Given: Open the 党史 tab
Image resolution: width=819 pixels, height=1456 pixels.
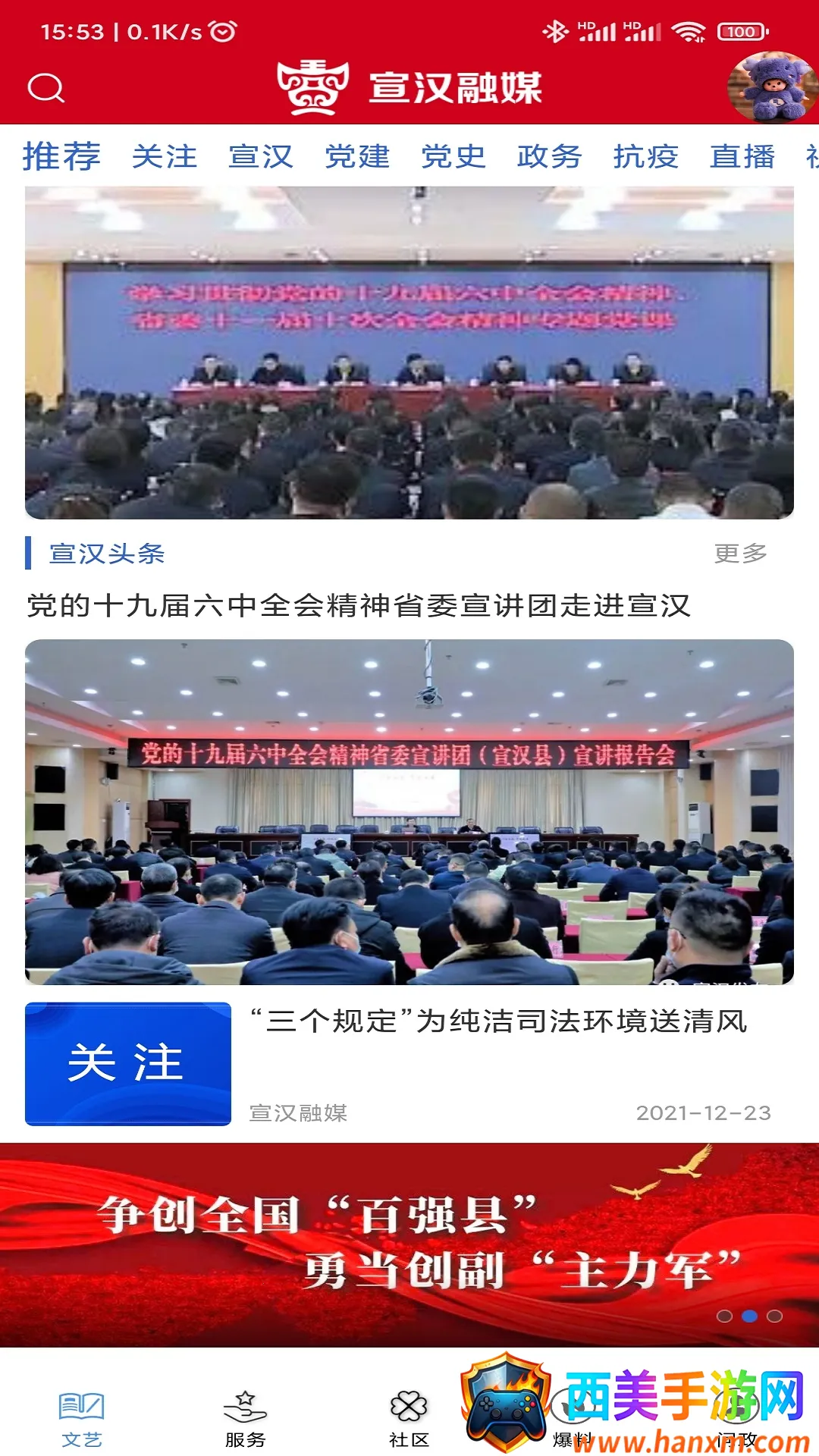Looking at the screenshot, I should [x=453, y=157].
